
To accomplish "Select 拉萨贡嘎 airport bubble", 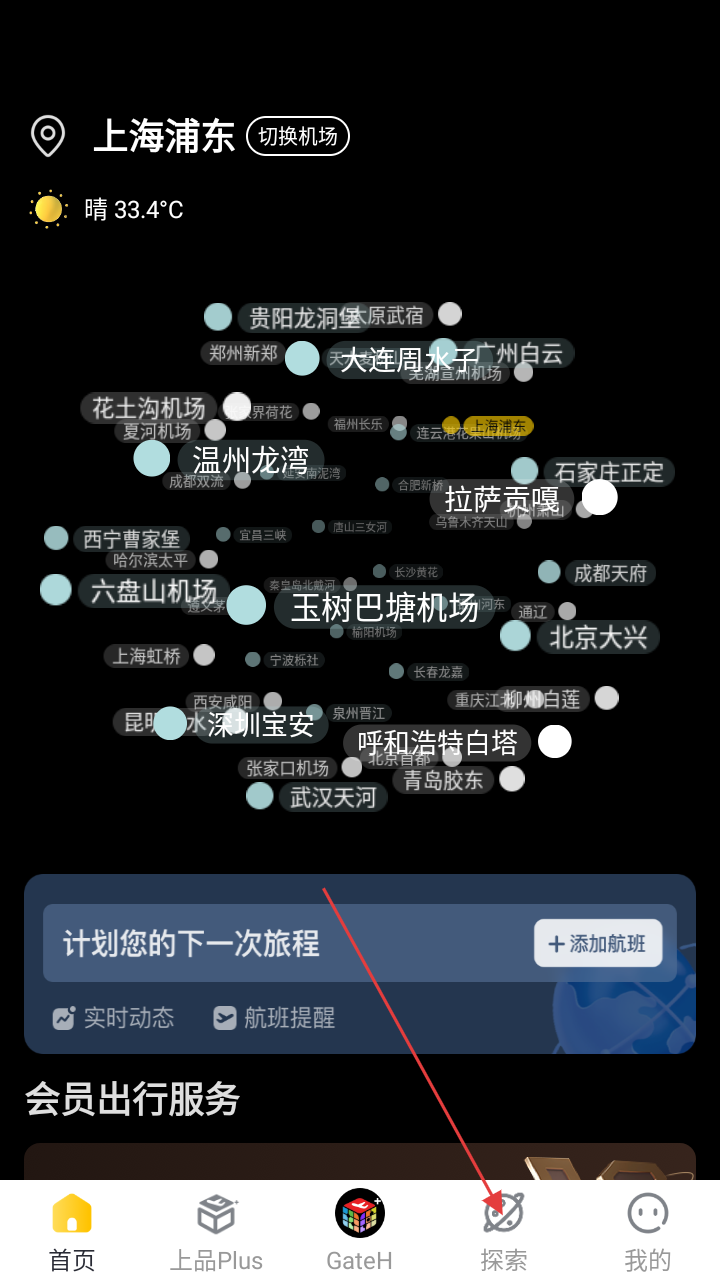I will point(501,498).
